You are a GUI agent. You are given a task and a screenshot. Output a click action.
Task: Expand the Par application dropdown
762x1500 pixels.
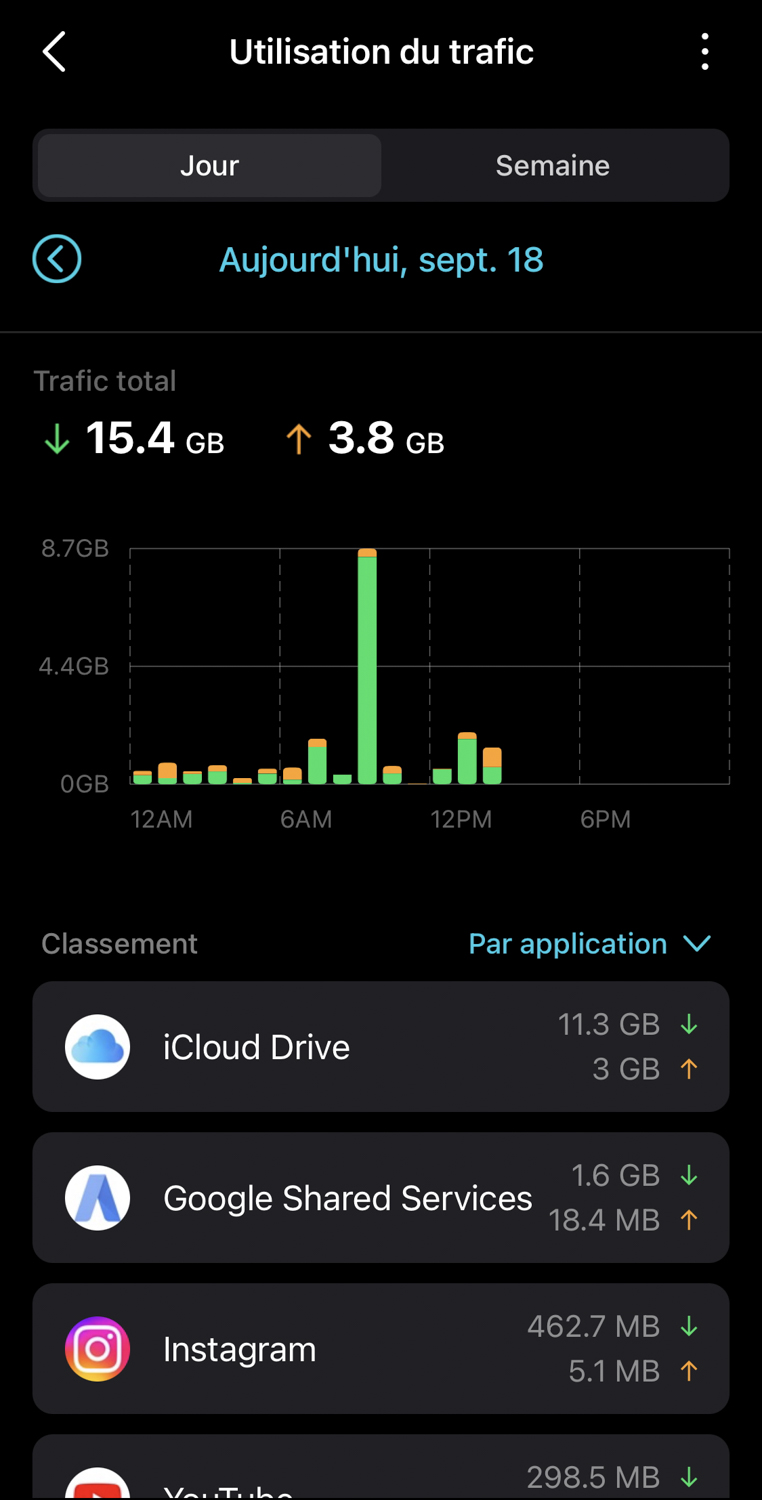coord(590,944)
